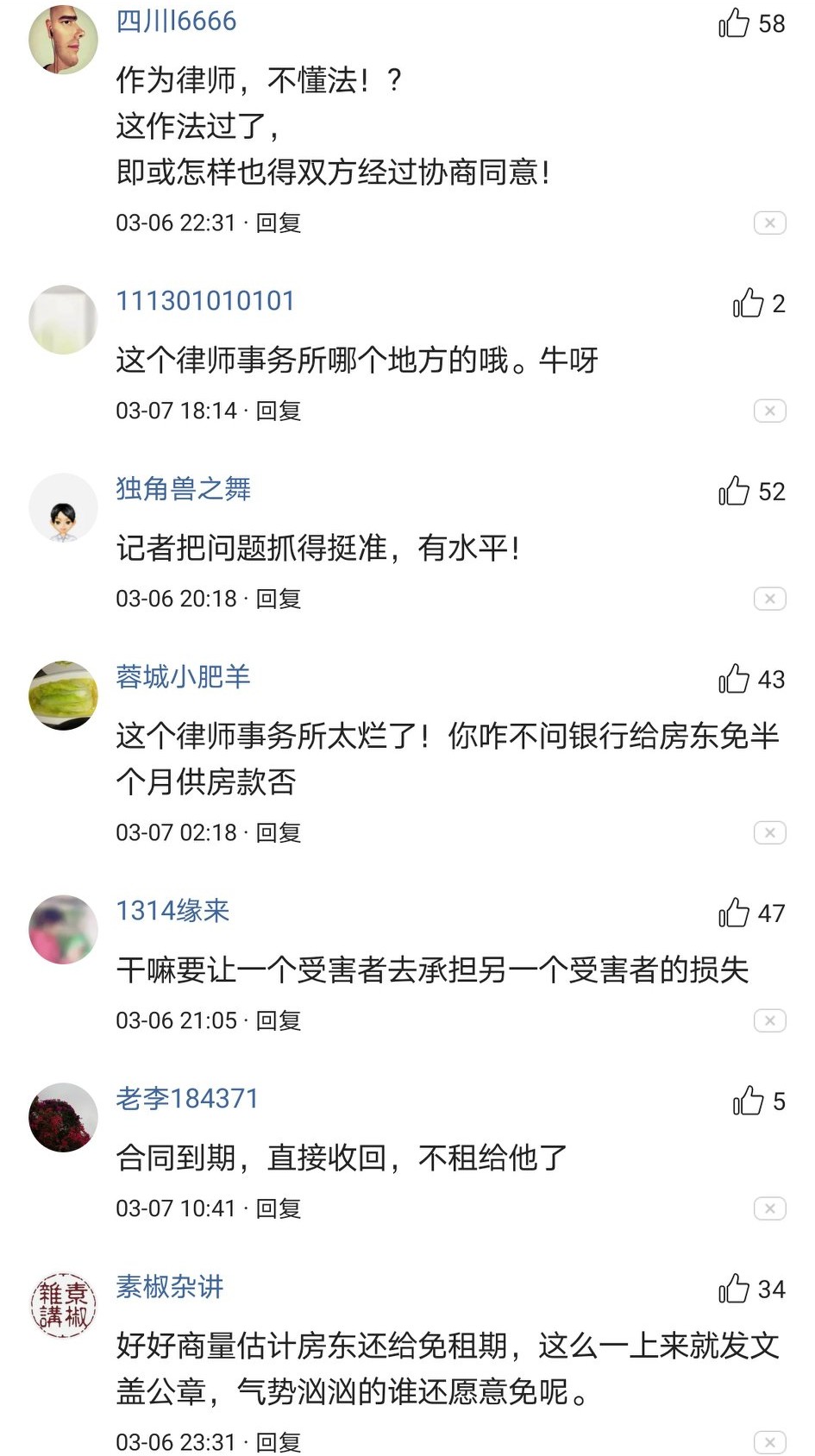Reply to 素椒杂讲's comment

pyautogui.click(x=278, y=1441)
